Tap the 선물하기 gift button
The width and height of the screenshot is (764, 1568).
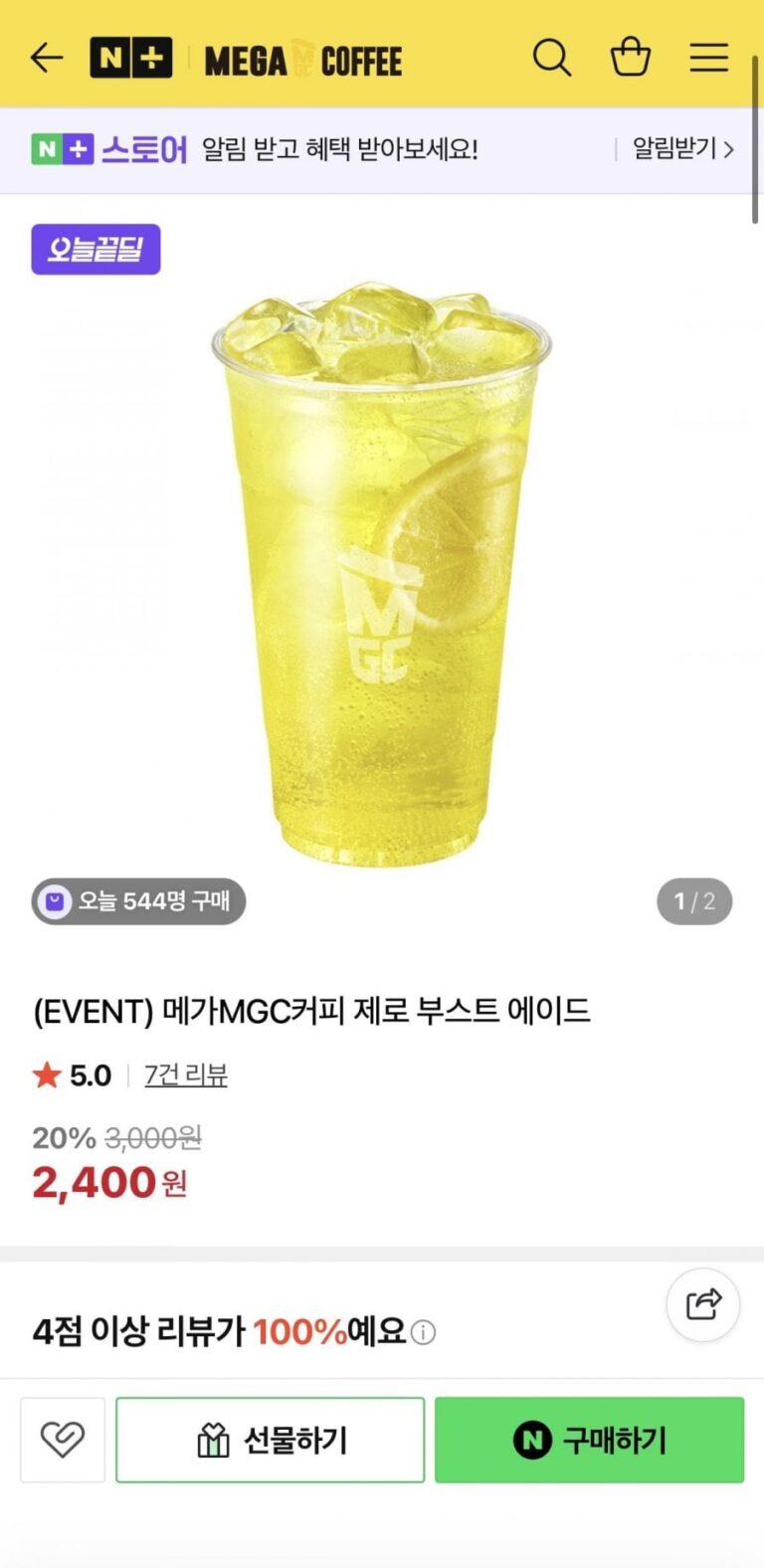coord(271,1440)
